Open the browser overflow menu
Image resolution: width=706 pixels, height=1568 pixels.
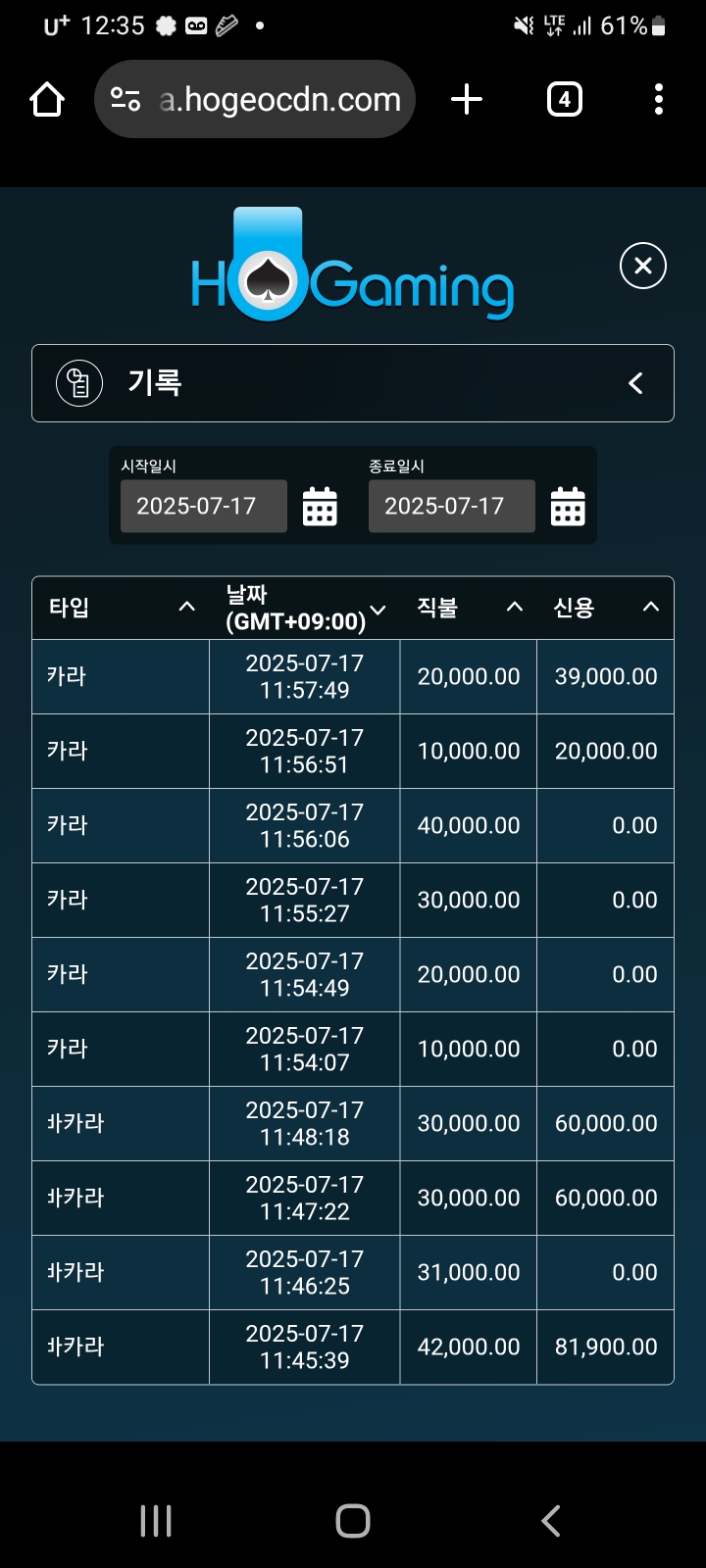click(x=658, y=100)
